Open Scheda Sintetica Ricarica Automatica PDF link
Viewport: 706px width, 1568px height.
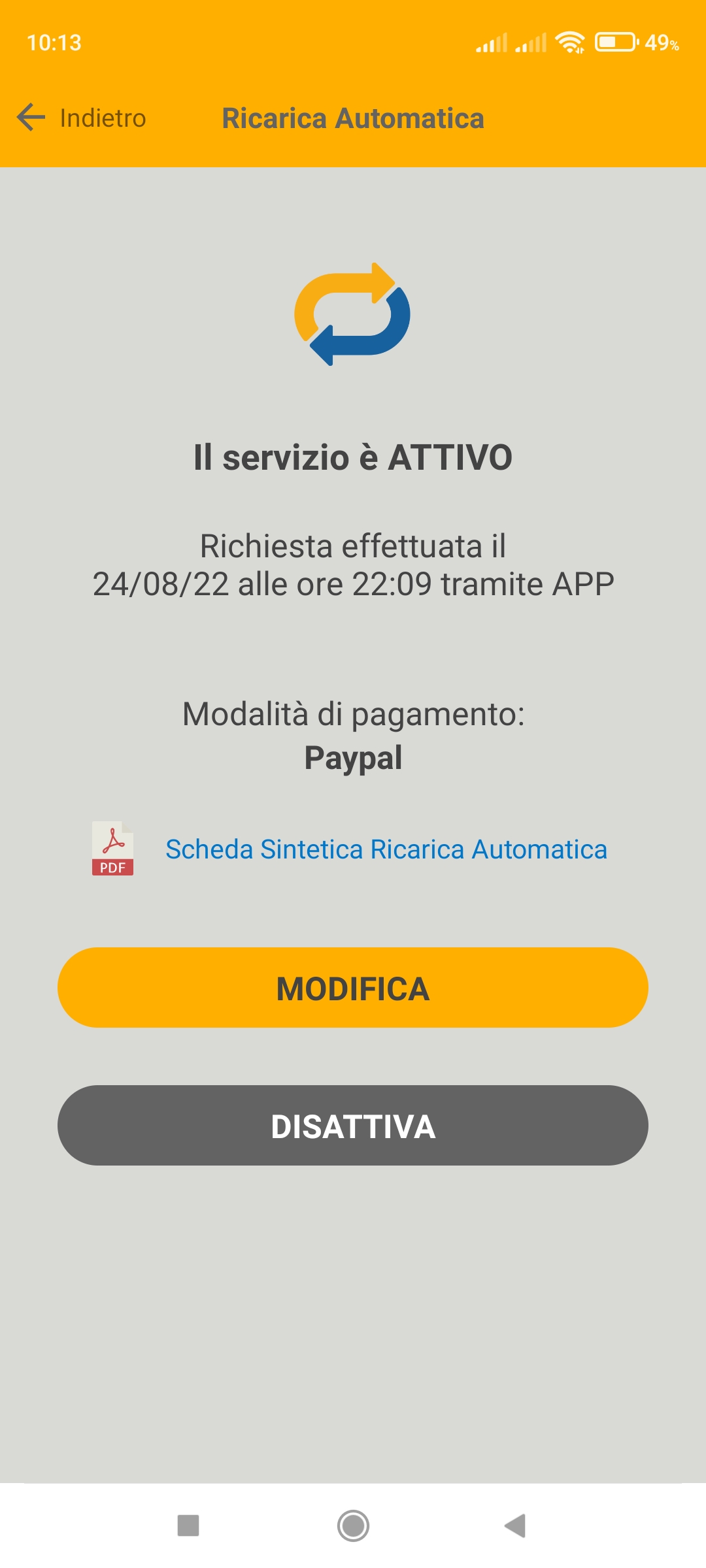click(386, 849)
